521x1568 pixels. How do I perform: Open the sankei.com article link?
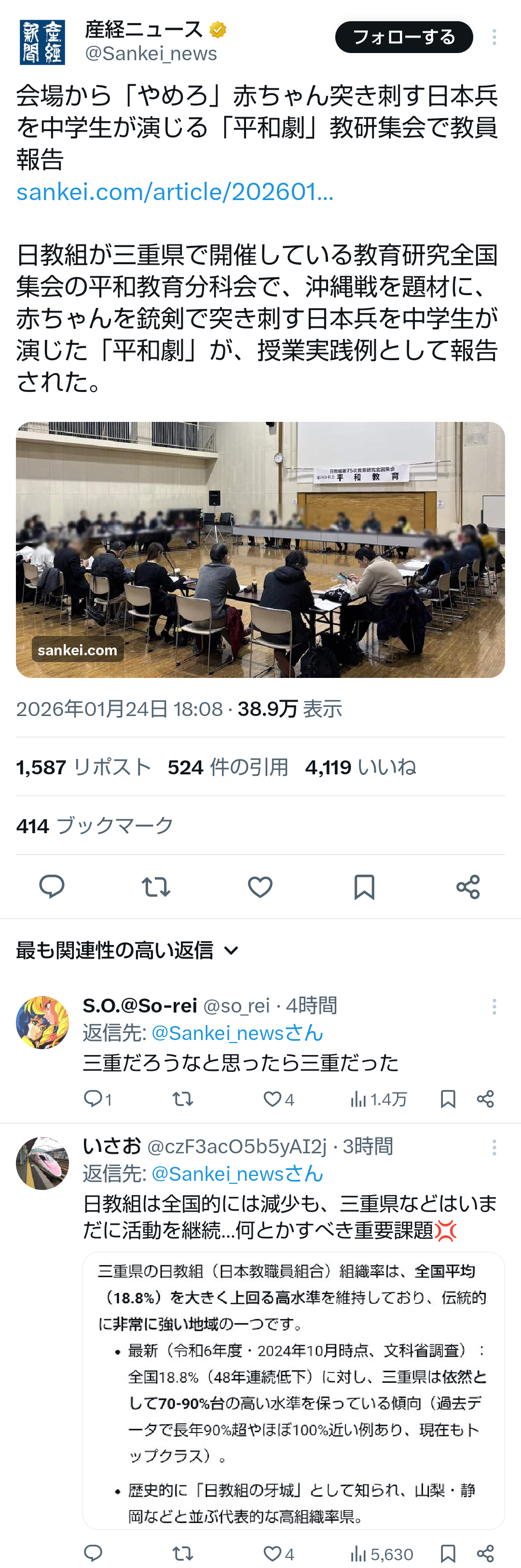click(x=175, y=192)
